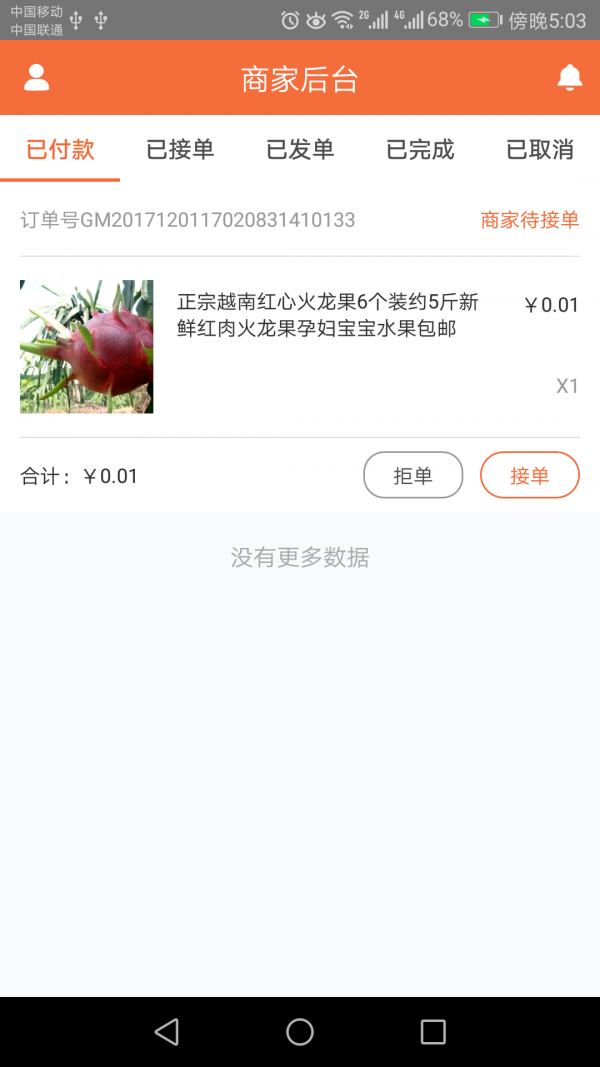Open the 火龙果 order item
The width and height of the screenshot is (600, 1067).
pos(300,346)
